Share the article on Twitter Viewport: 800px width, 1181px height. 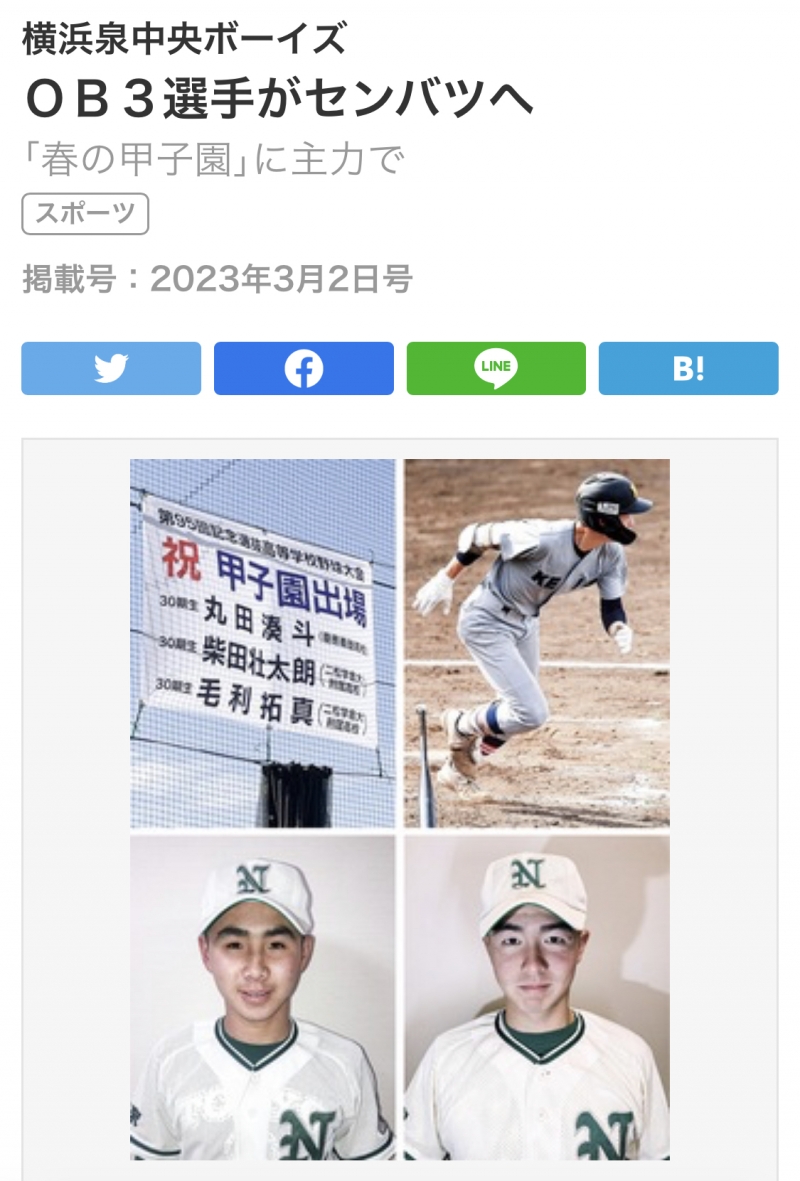(x=111, y=368)
